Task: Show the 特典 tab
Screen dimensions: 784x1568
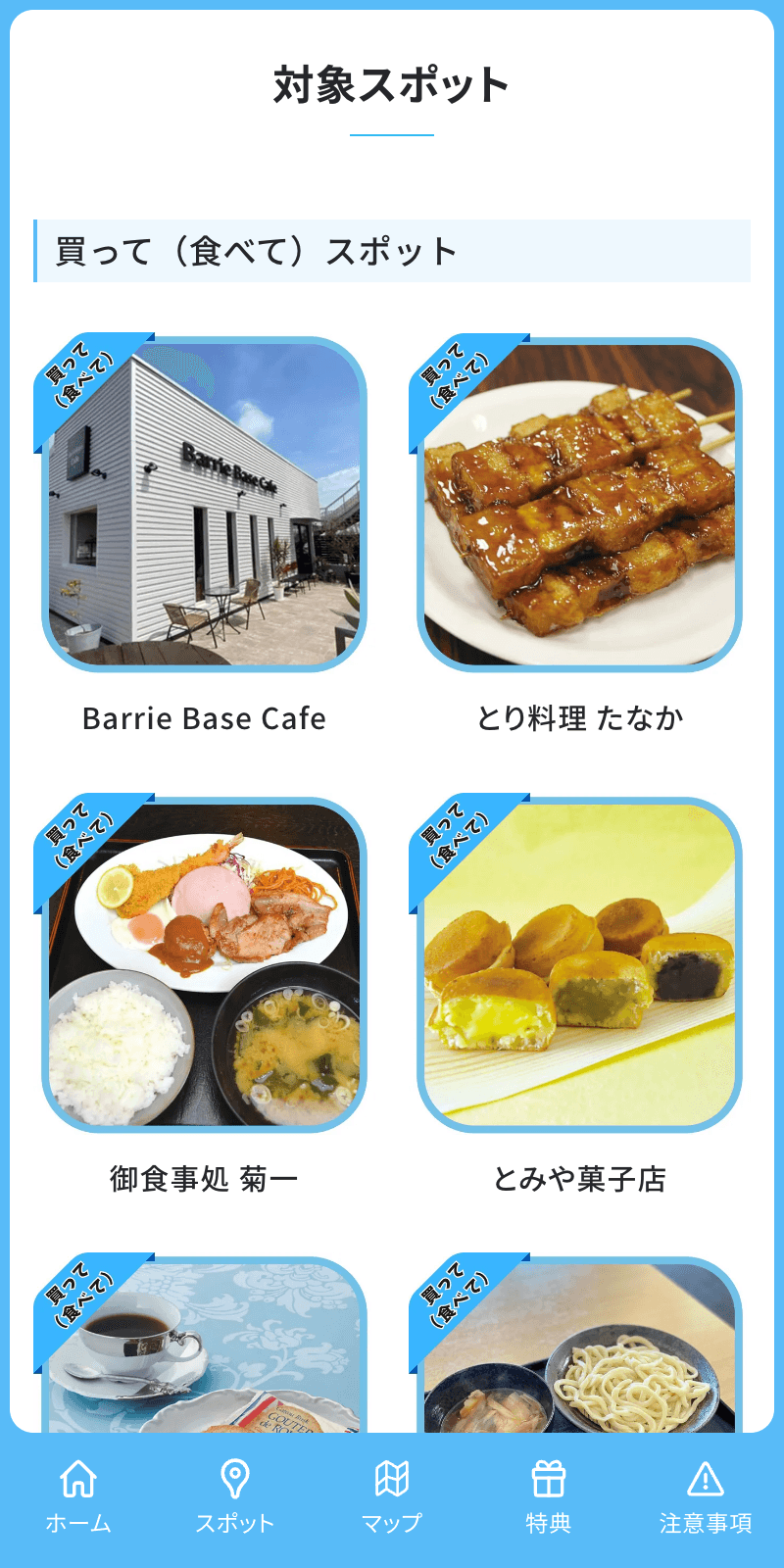Action: tap(549, 1496)
